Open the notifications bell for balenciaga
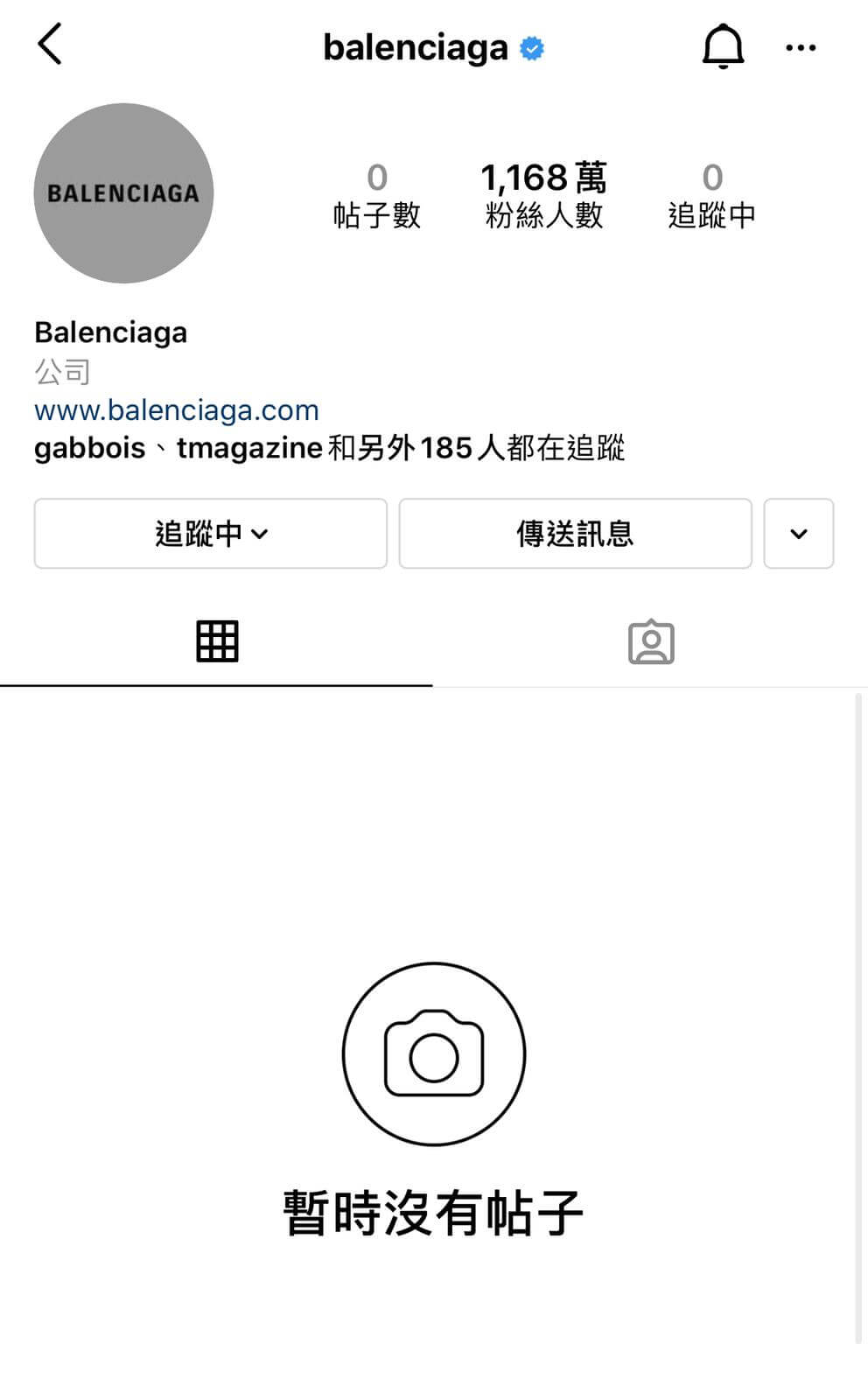The width and height of the screenshot is (868, 1400). (x=723, y=46)
